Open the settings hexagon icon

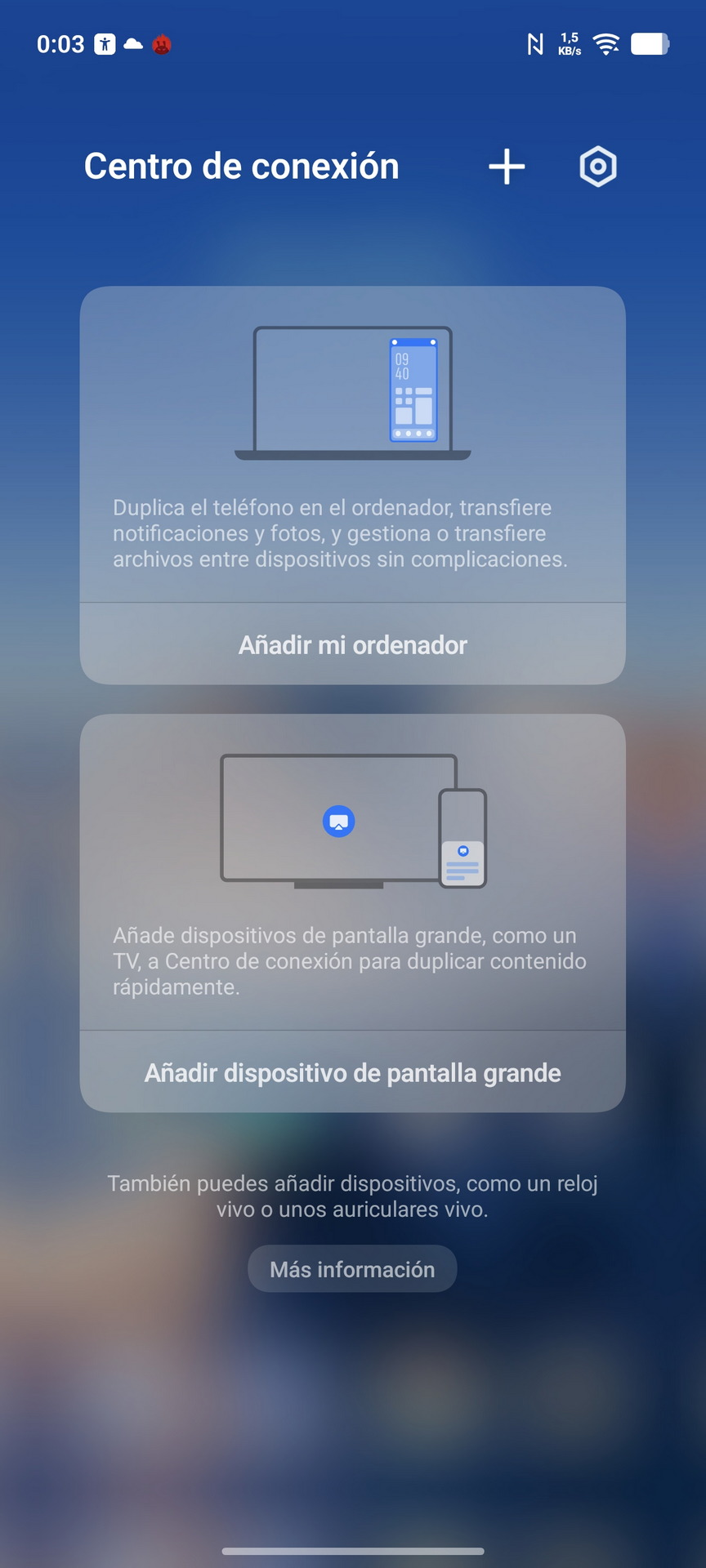pyautogui.click(x=598, y=167)
